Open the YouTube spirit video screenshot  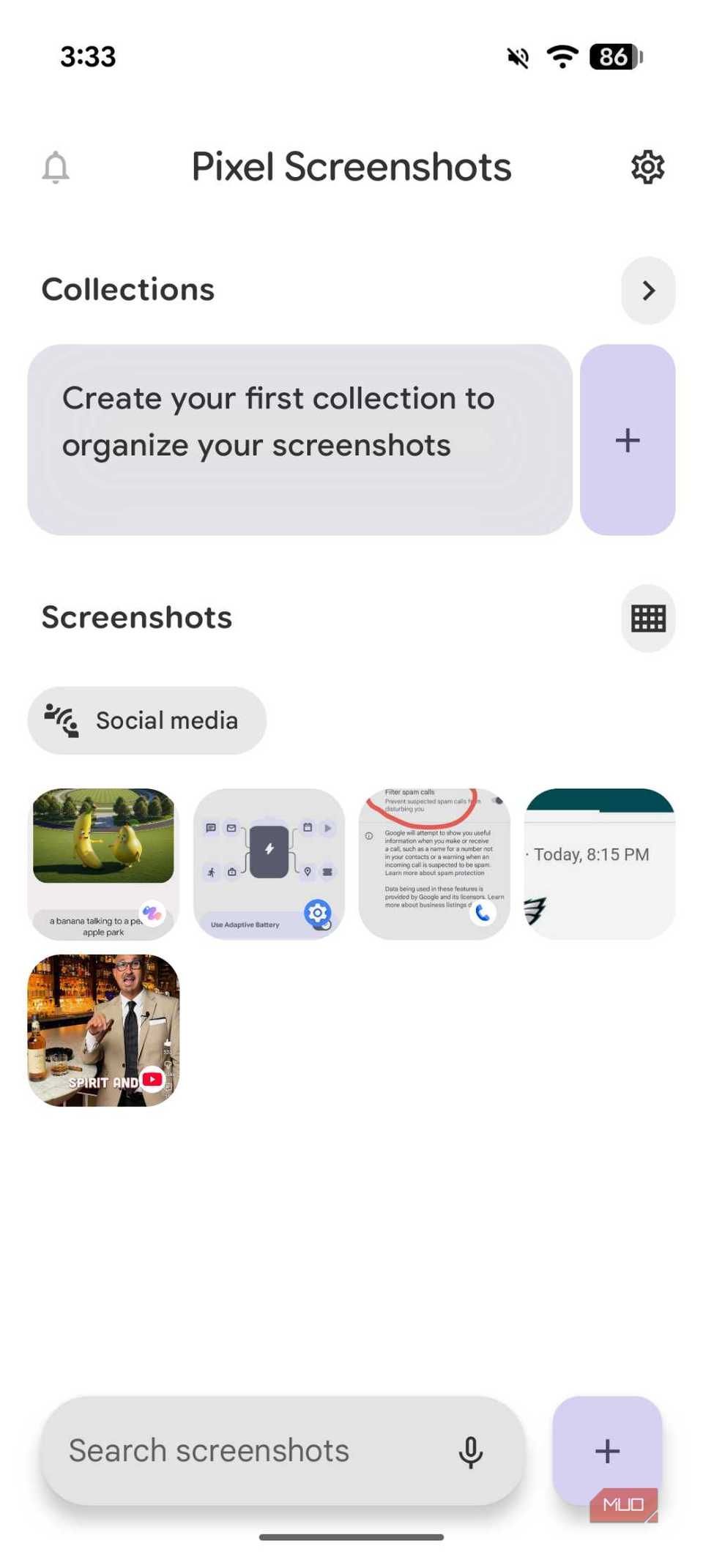tap(103, 1029)
